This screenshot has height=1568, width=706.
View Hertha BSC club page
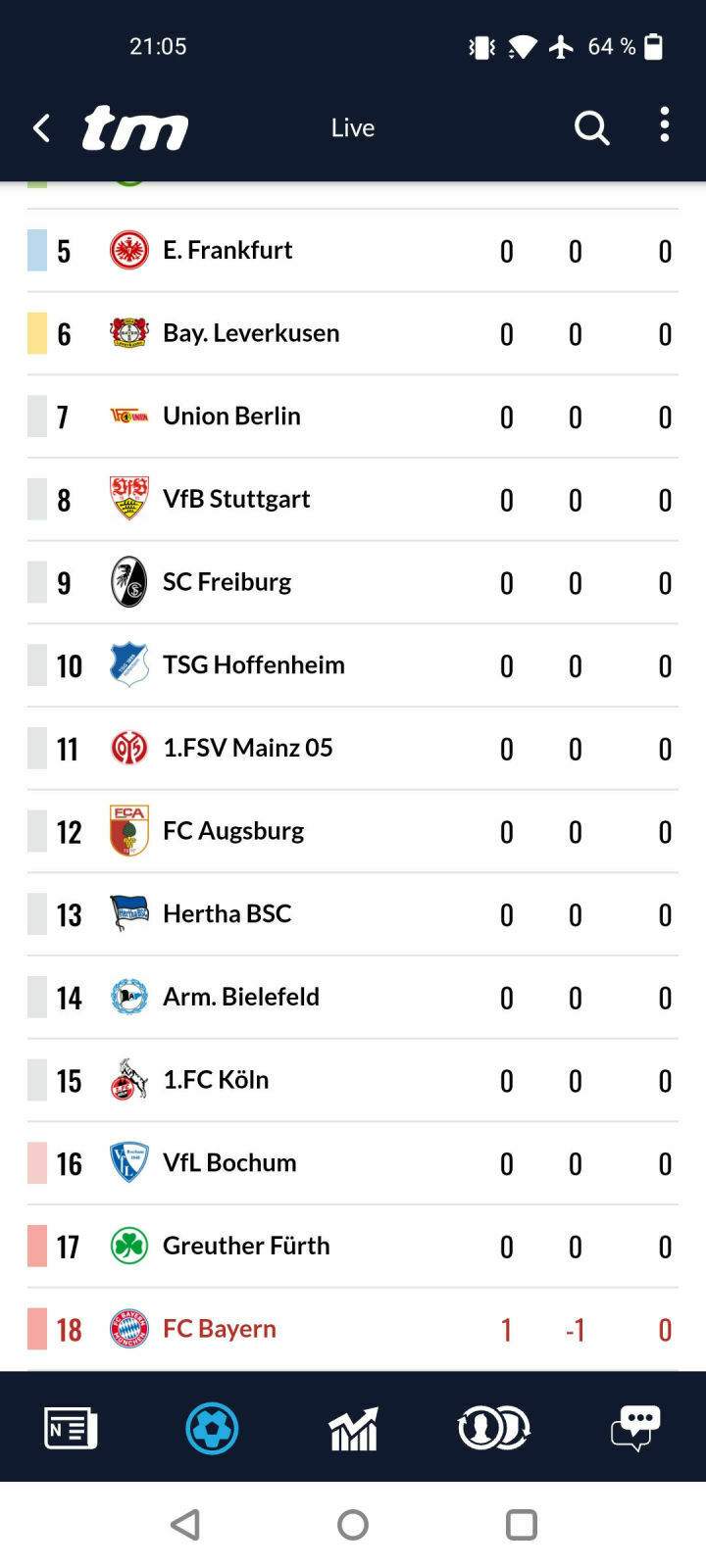(227, 913)
